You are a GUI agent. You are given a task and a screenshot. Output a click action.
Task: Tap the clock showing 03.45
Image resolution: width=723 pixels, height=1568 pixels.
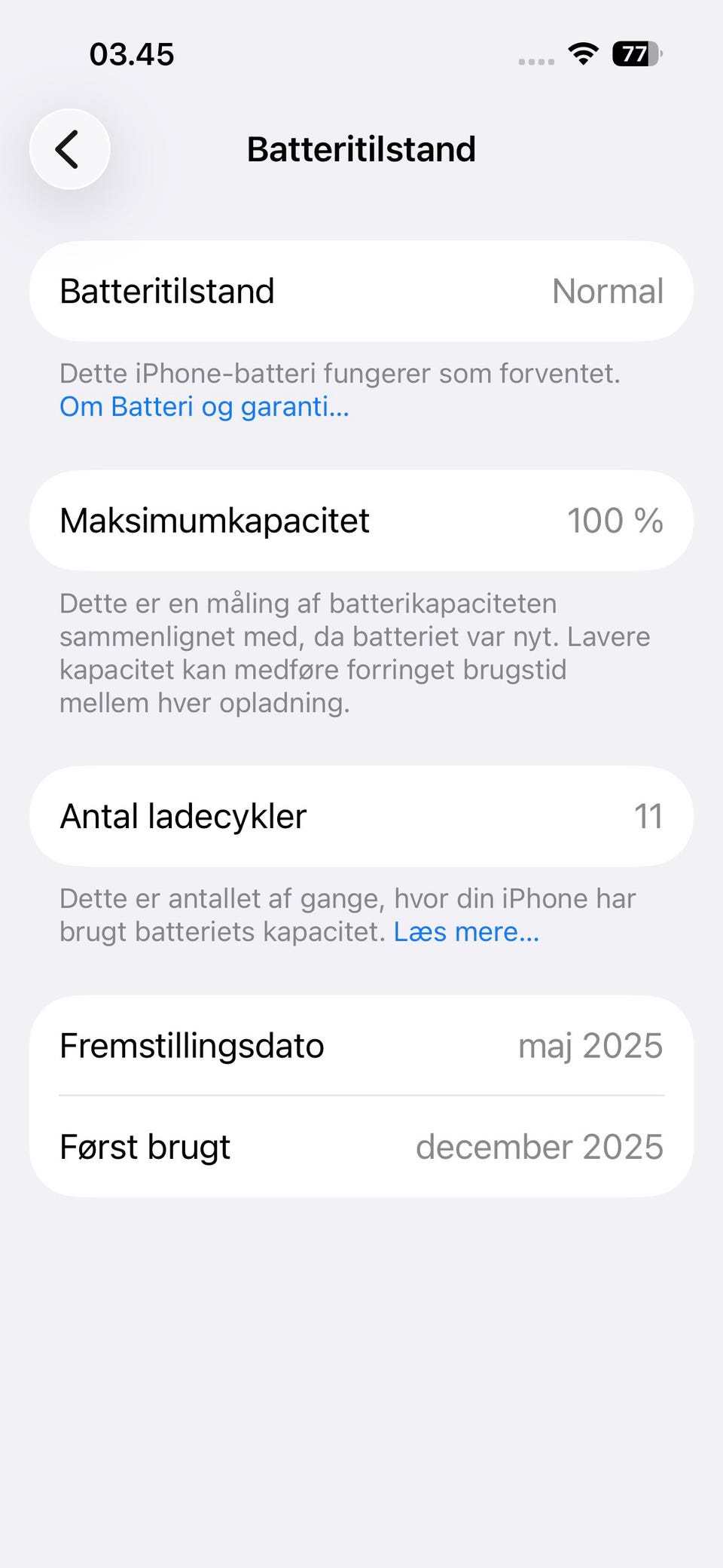pyautogui.click(x=132, y=53)
